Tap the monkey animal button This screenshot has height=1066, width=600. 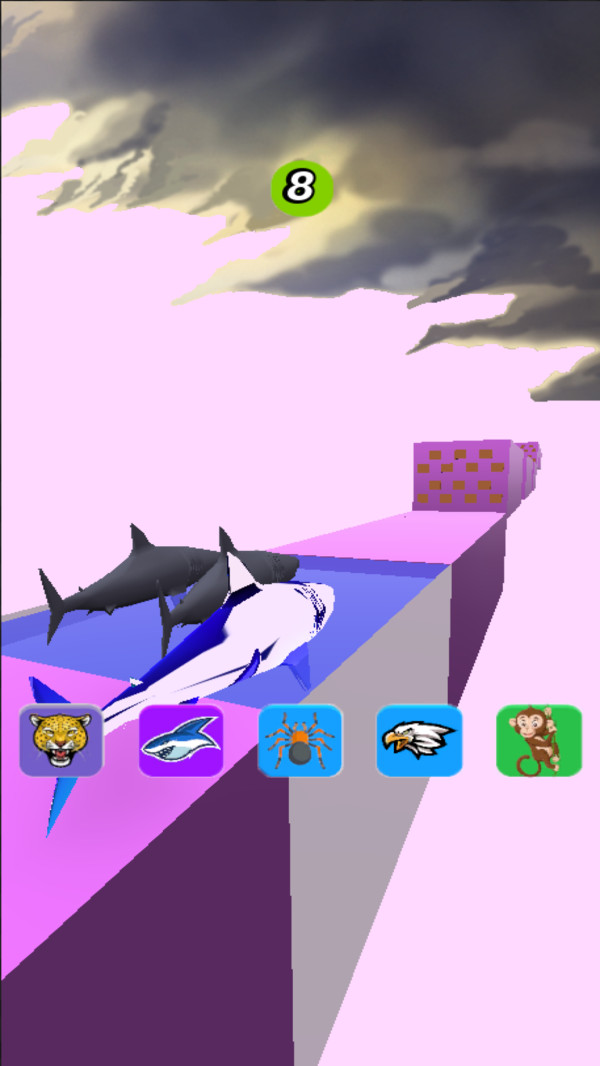(539, 741)
